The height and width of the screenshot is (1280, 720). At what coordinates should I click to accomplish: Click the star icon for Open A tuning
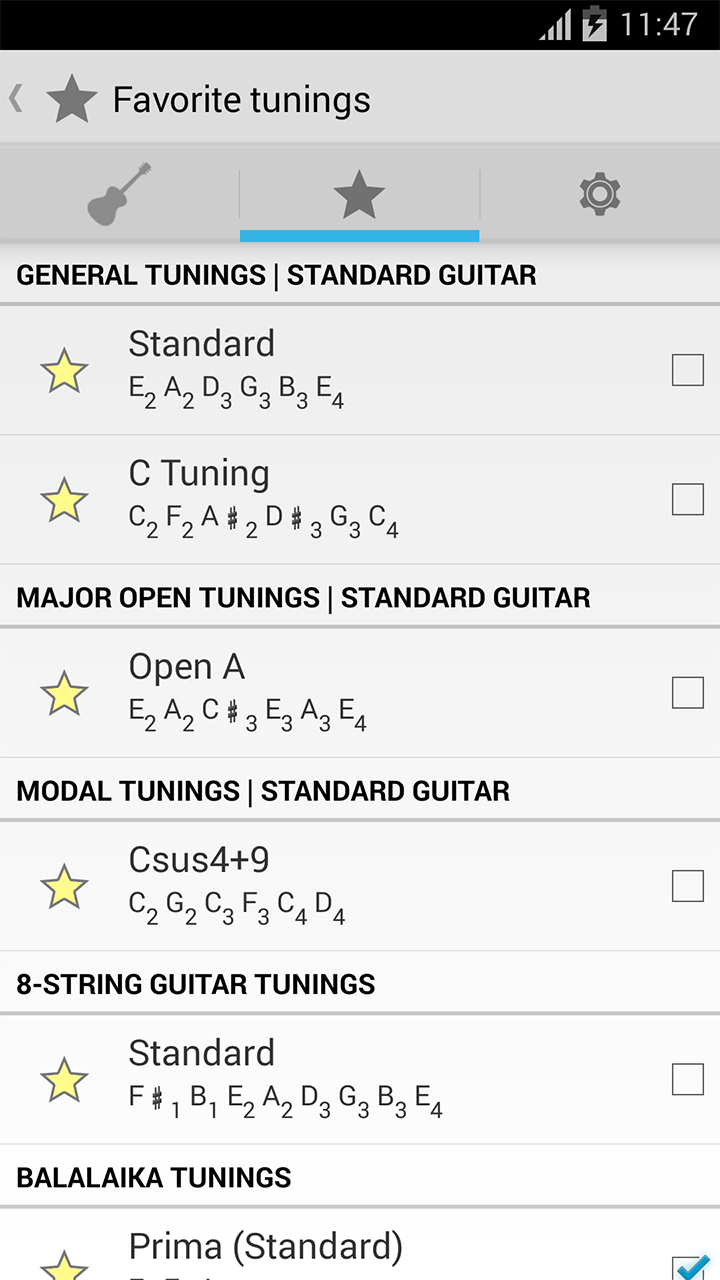(64, 691)
